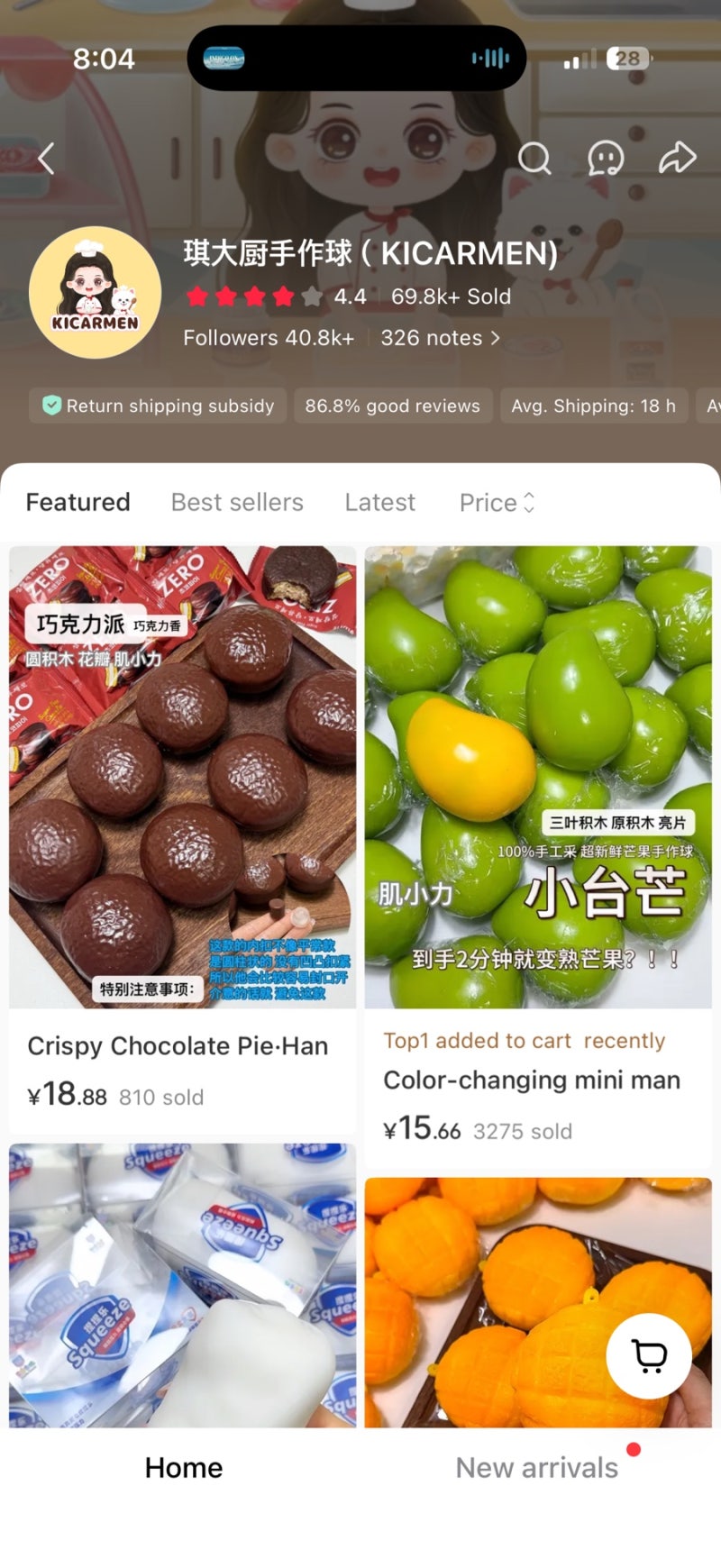Image resolution: width=721 pixels, height=1568 pixels.
Task: Open the floating shopping cart button
Action: pyautogui.click(x=649, y=1355)
